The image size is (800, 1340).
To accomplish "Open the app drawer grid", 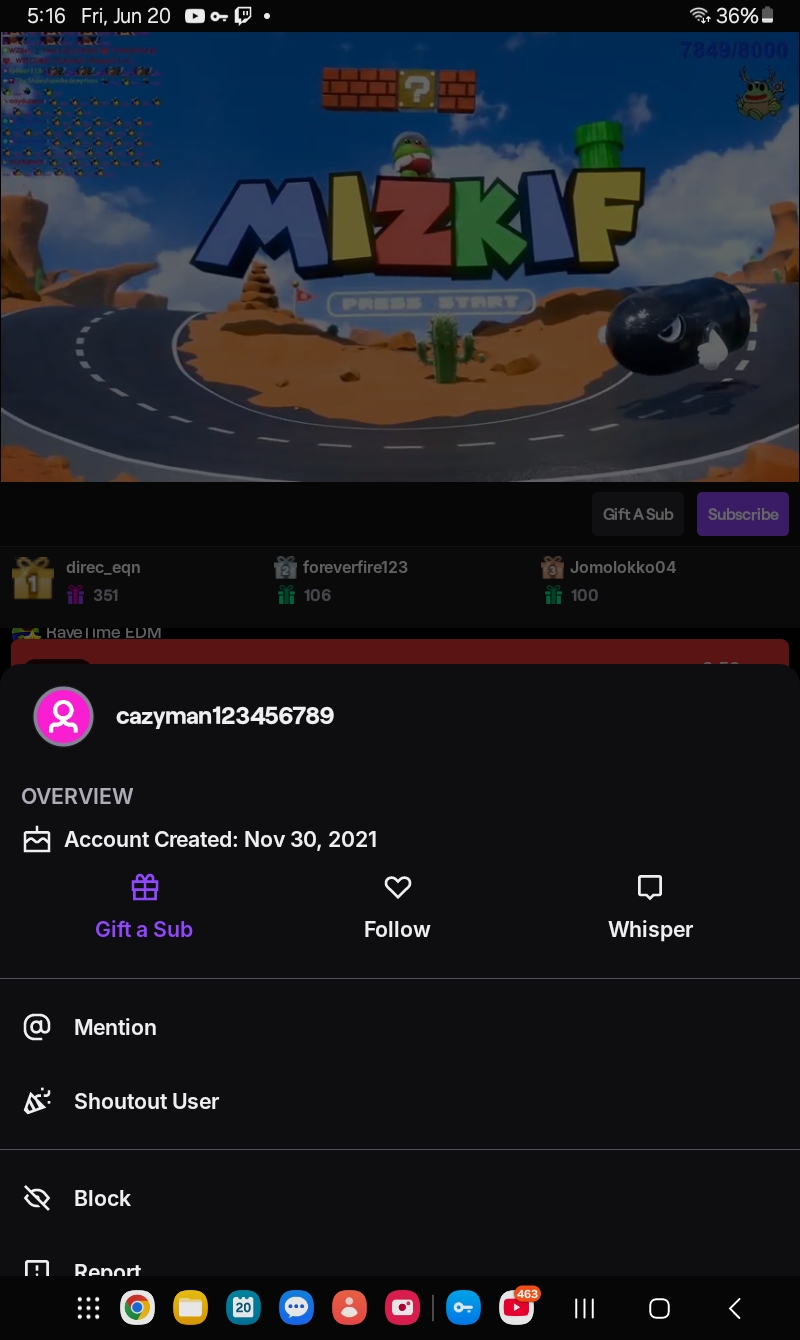I will [x=88, y=1307].
